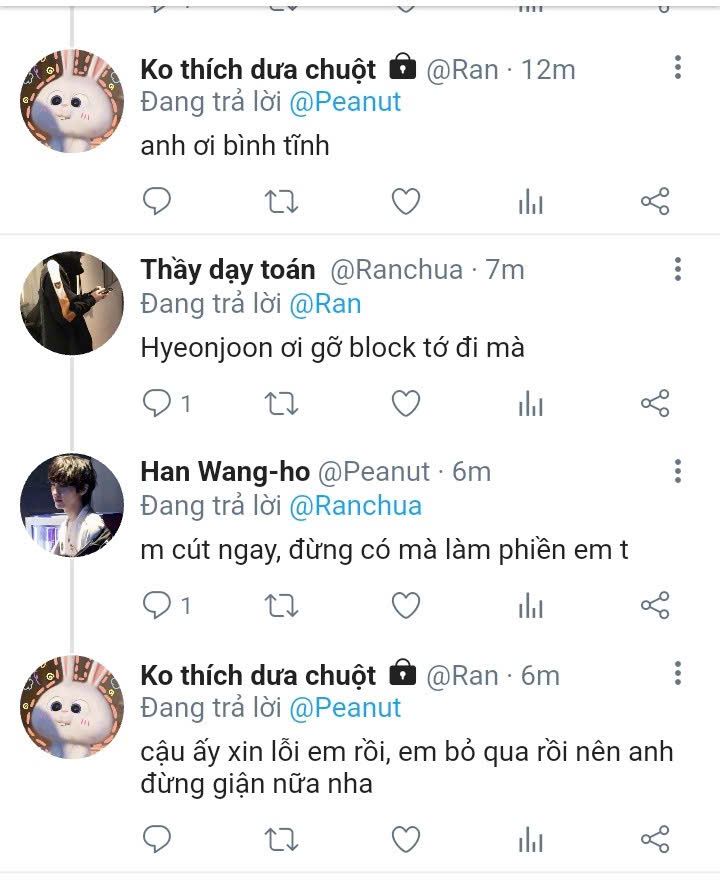Reply to 'Hyeonjoon ơi gỡ block tớ đi mà'
720x887 pixels.
[x=157, y=404]
